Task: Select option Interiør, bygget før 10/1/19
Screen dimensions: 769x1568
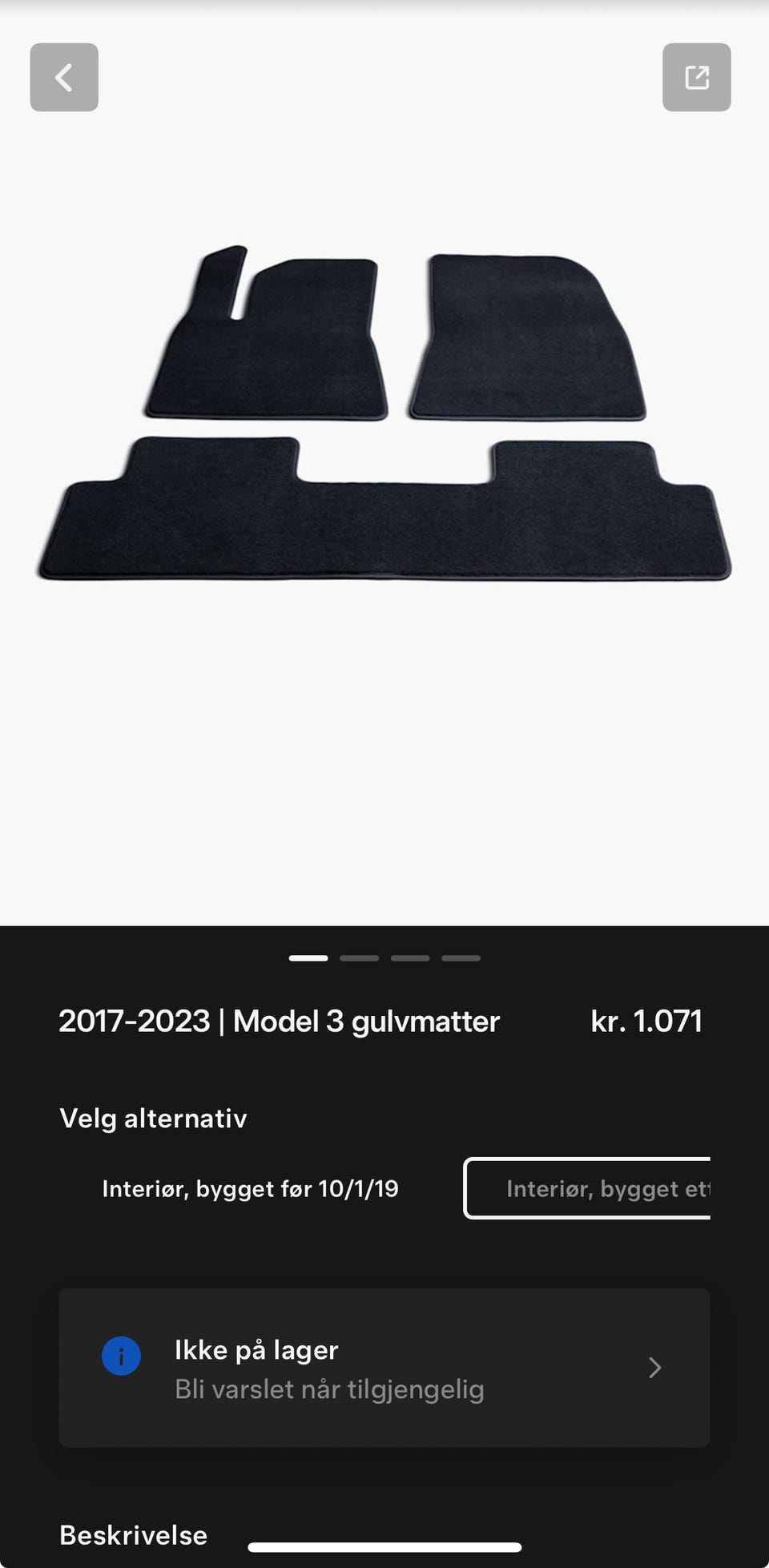Action: point(251,1189)
